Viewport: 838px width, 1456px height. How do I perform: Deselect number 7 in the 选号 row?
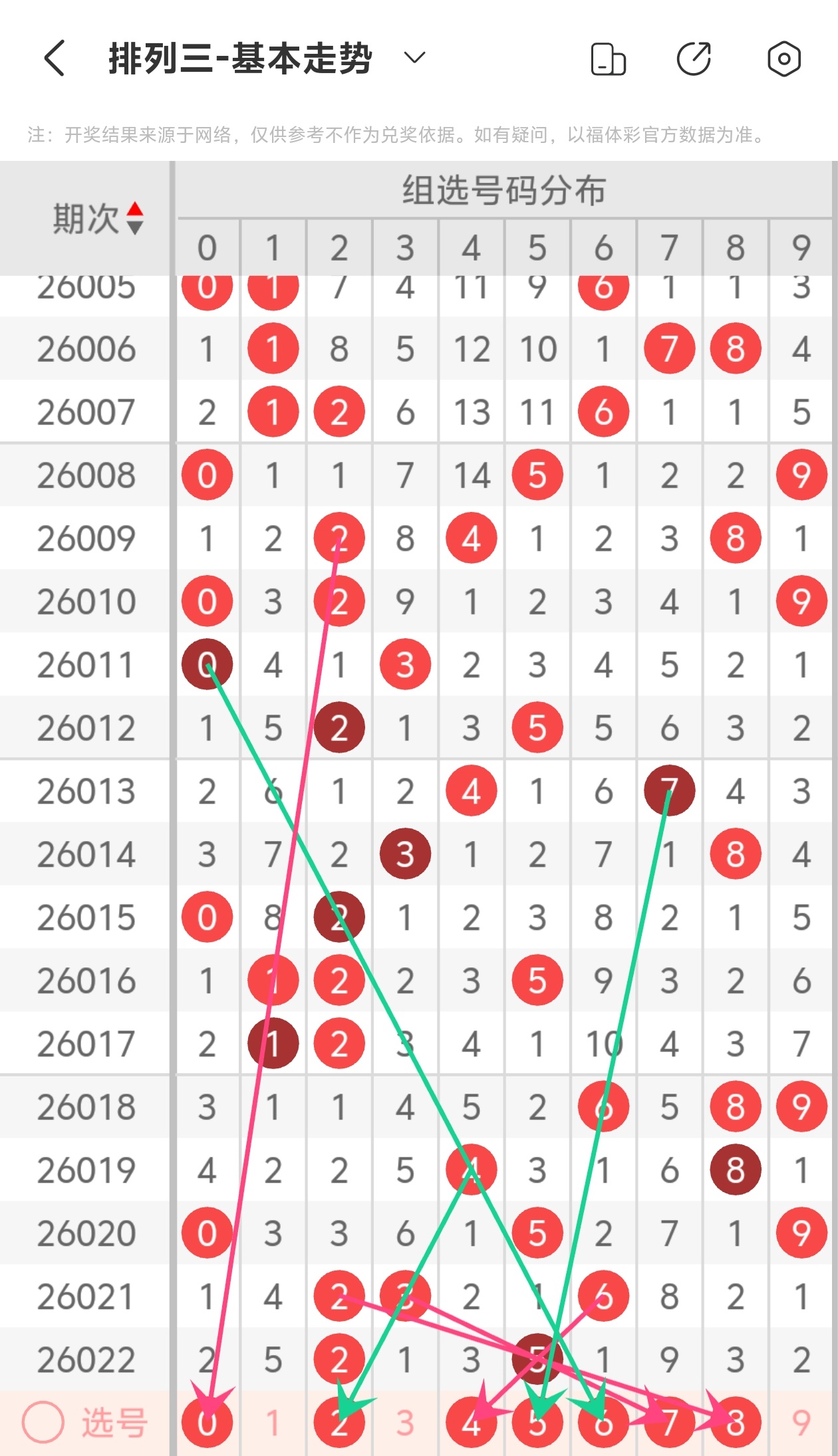tap(669, 1423)
